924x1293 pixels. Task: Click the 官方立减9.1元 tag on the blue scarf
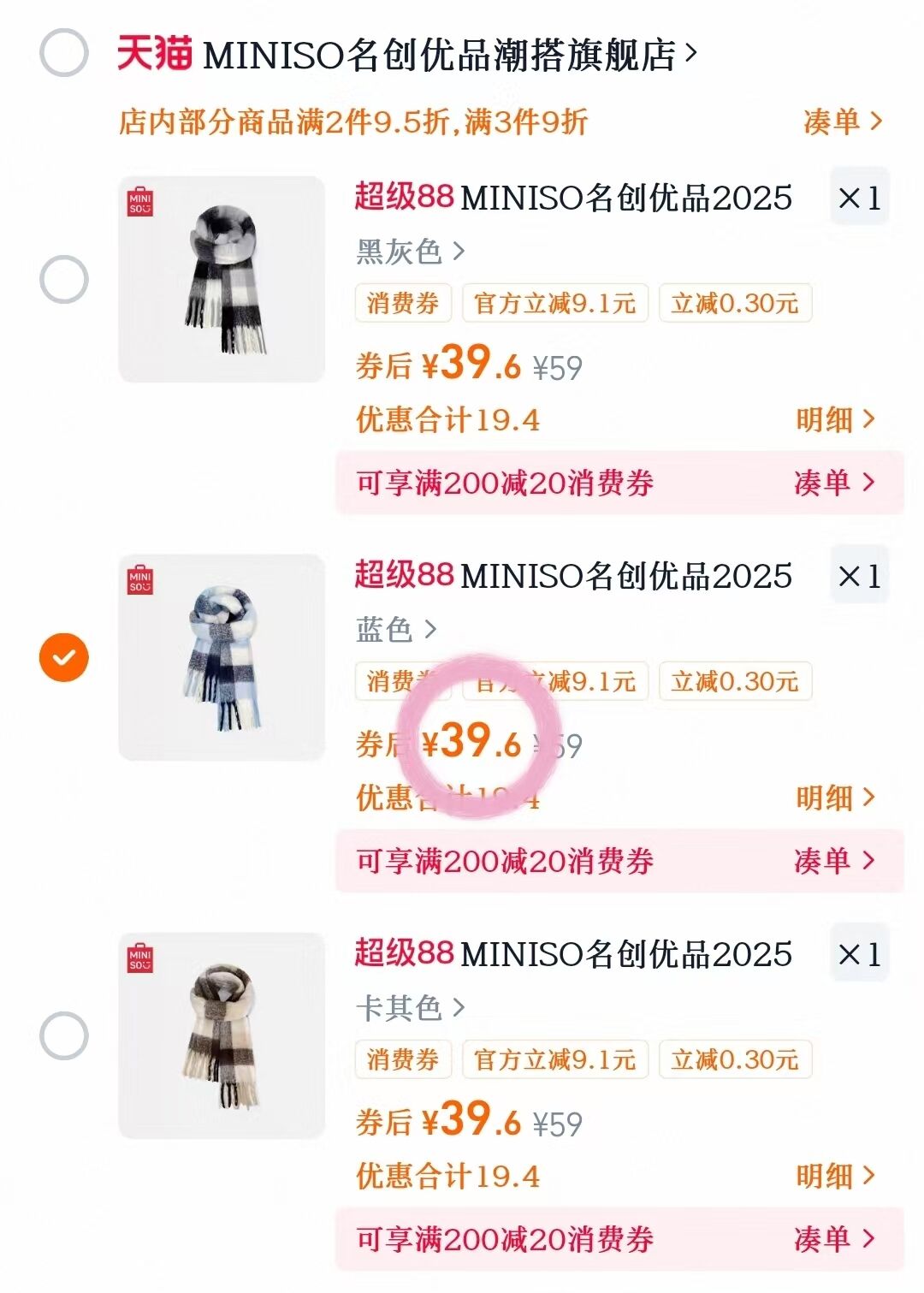point(556,683)
